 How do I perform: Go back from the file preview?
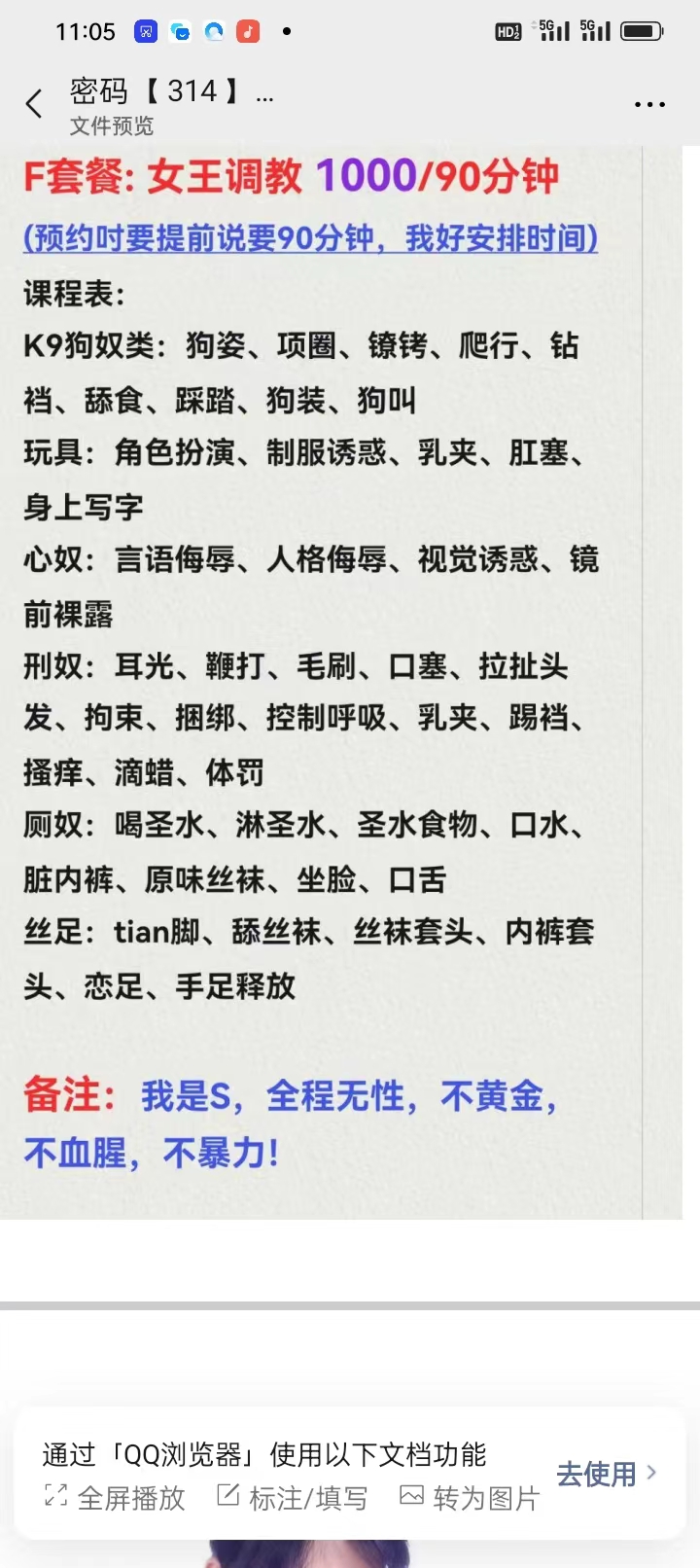35,104
